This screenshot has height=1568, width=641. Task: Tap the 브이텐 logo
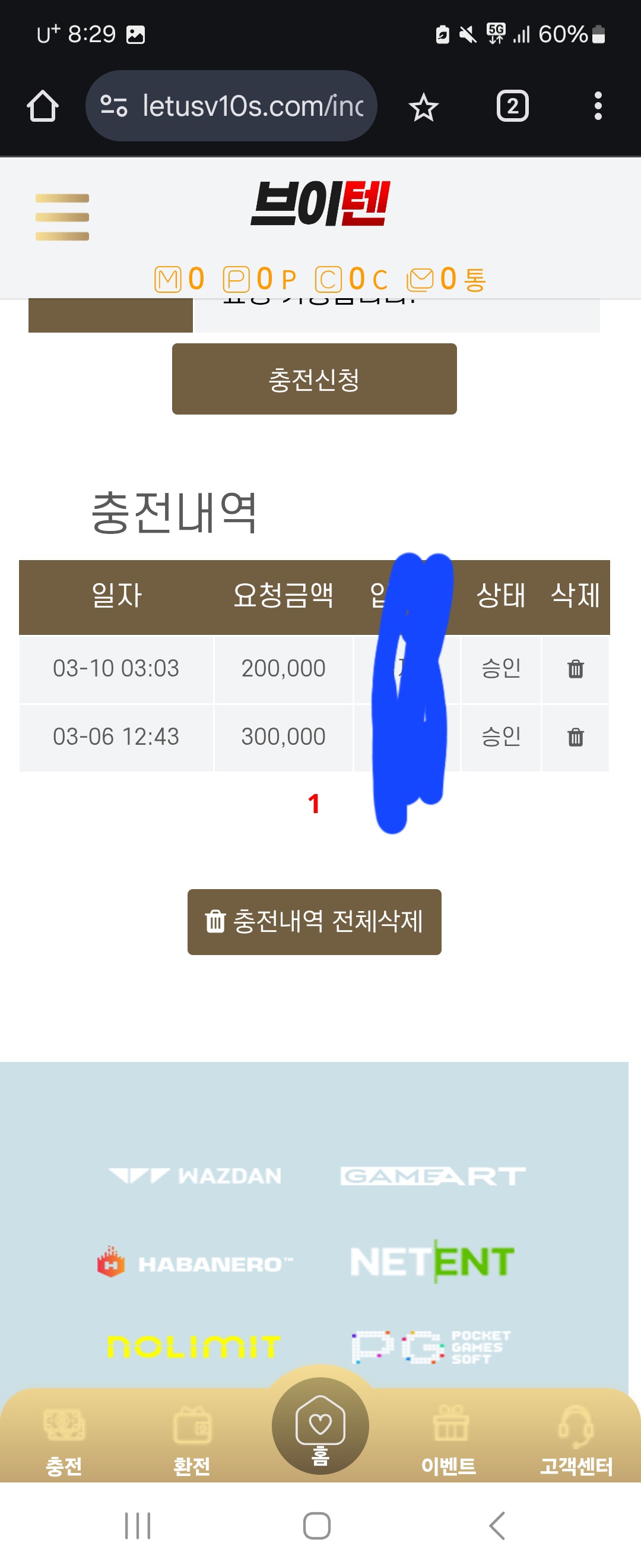tap(320, 204)
